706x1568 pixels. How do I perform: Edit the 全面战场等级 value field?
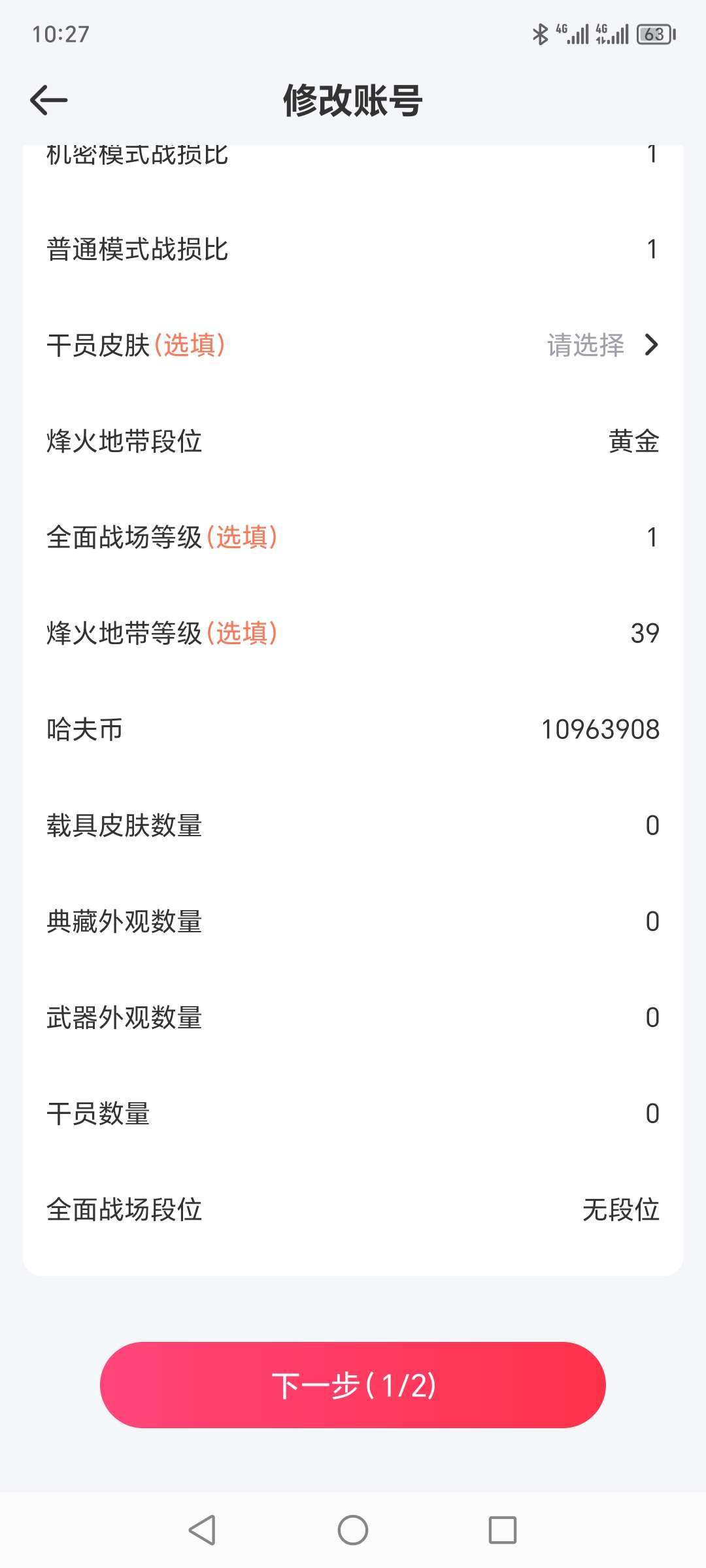[652, 537]
